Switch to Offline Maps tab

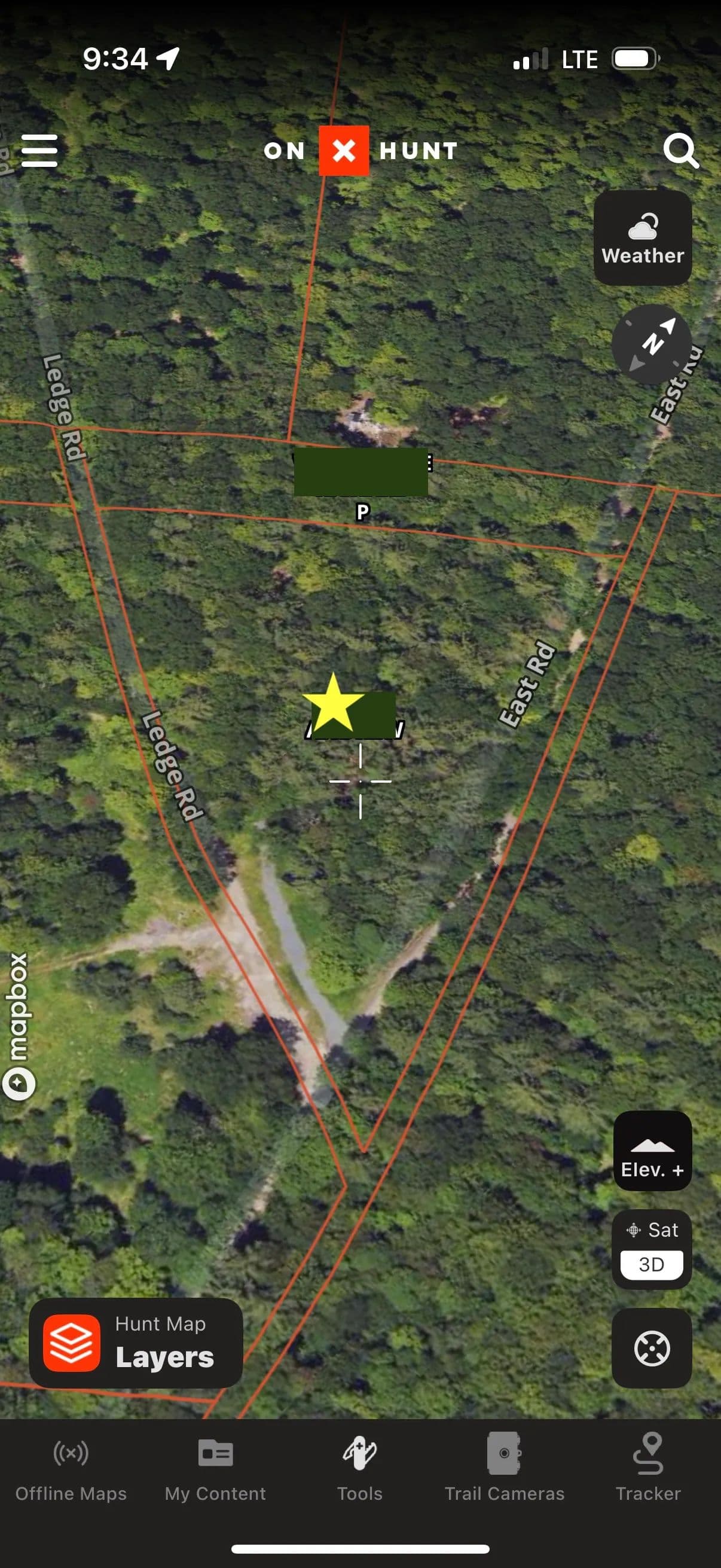[x=71, y=1468]
